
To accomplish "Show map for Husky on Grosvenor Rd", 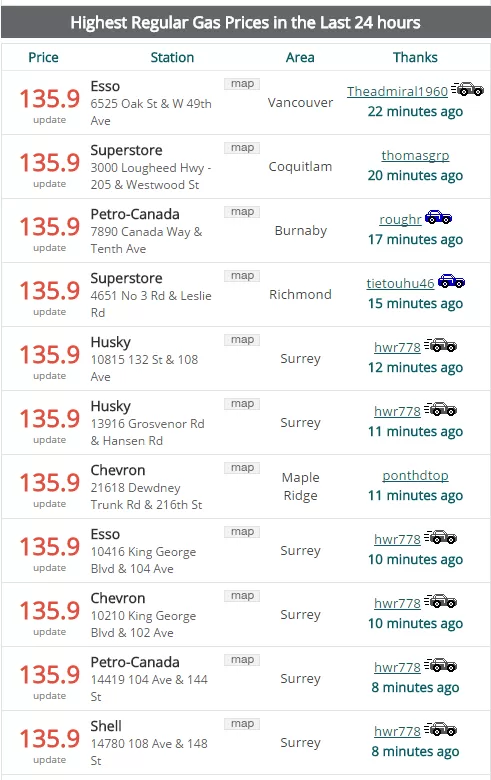I will tap(242, 403).
